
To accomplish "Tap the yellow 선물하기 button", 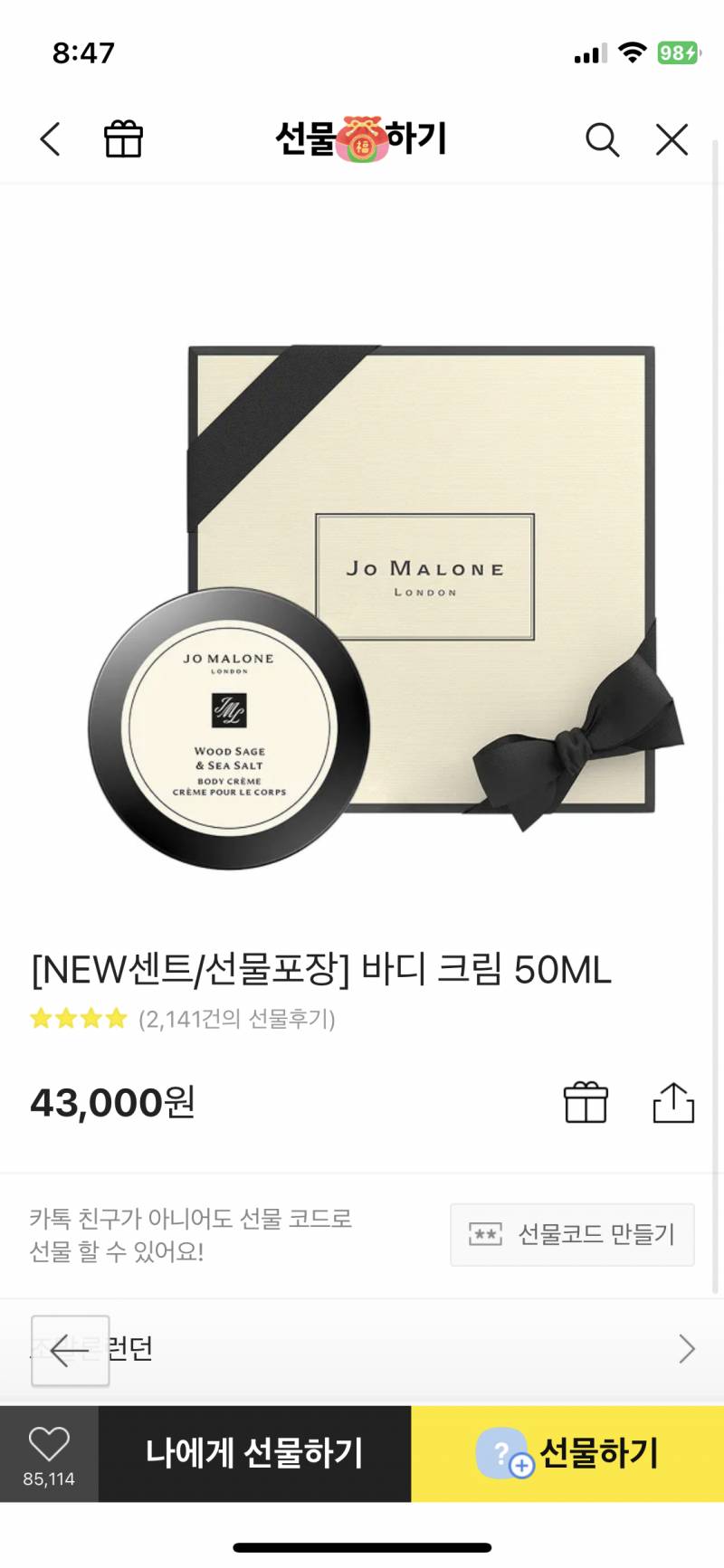I will pyautogui.click(x=567, y=1454).
